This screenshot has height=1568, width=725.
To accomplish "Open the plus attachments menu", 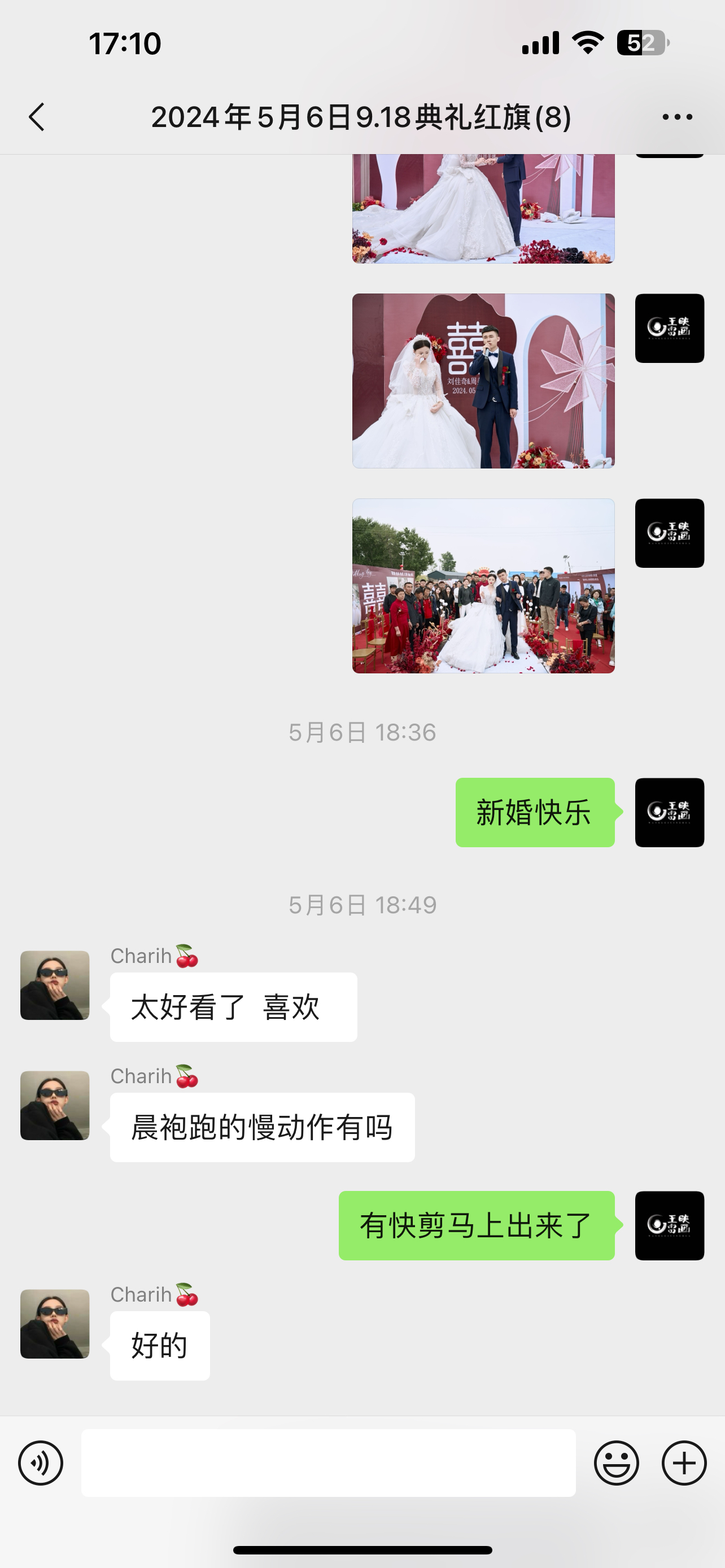I will [684, 1462].
